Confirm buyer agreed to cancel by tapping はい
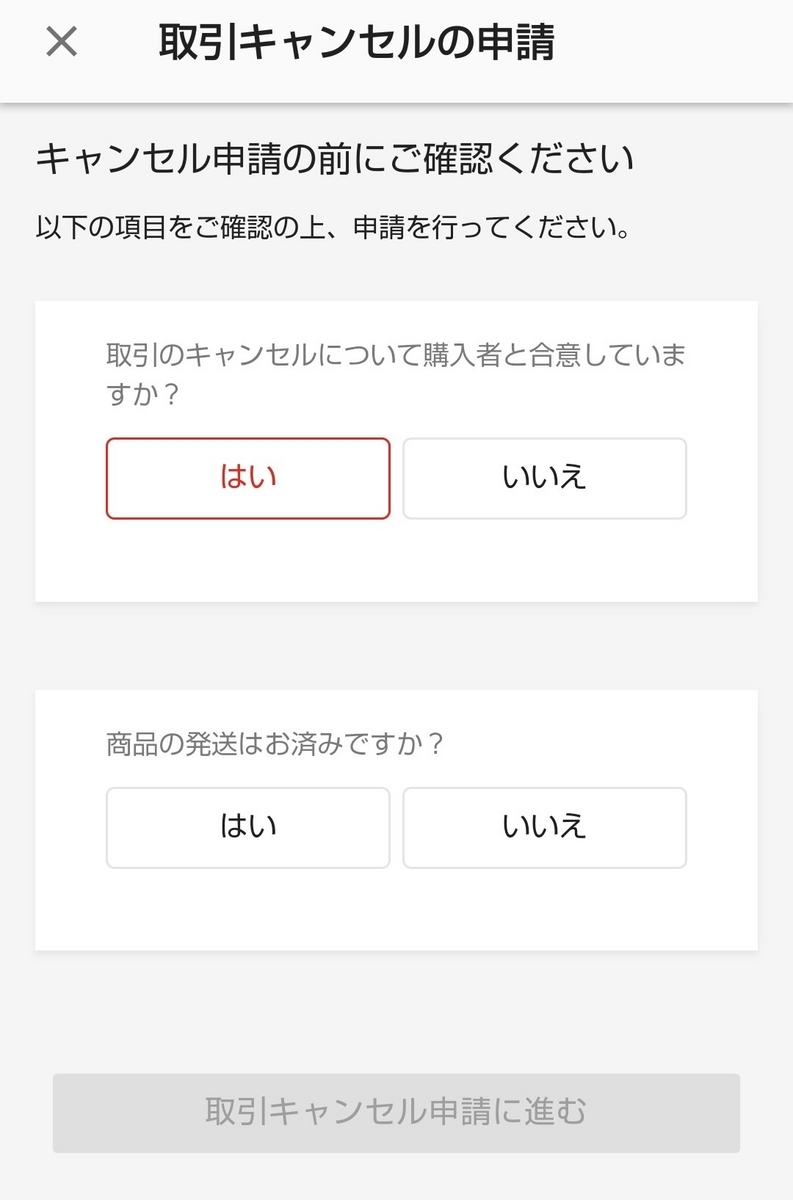Image resolution: width=793 pixels, height=1200 pixels. tap(247, 478)
